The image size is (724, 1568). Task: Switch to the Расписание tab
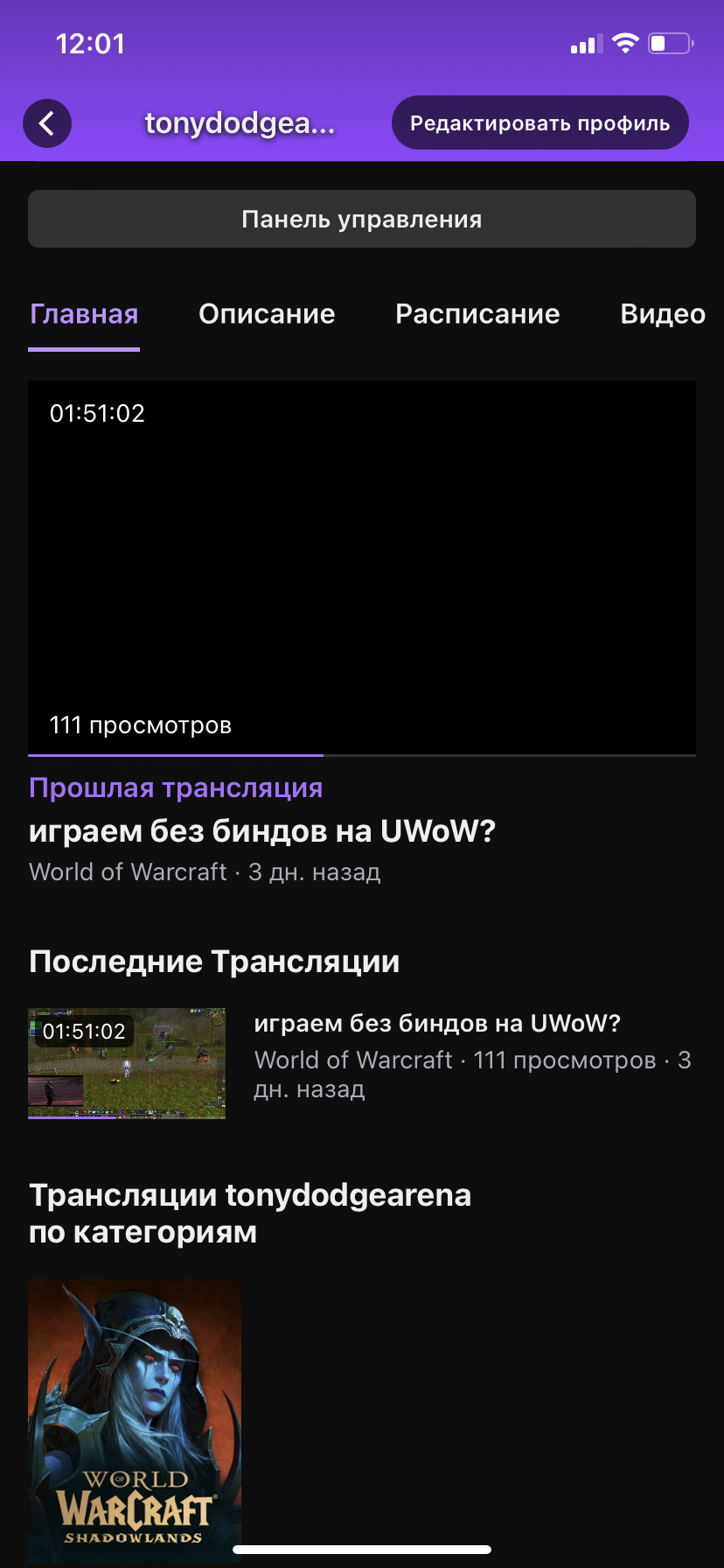click(477, 314)
